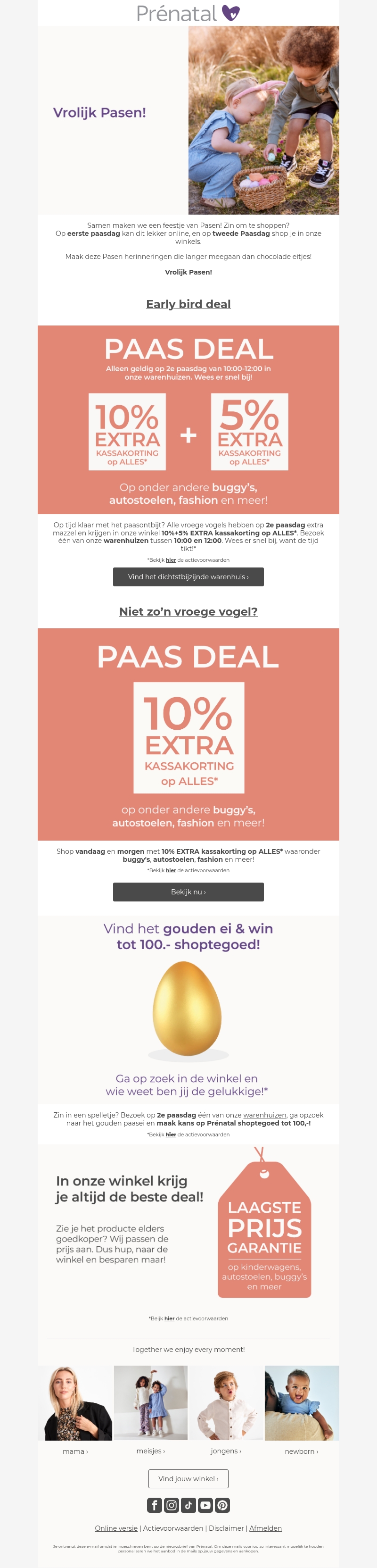
Task: Open the 'Bekijk nu' button
Action: (x=188, y=892)
